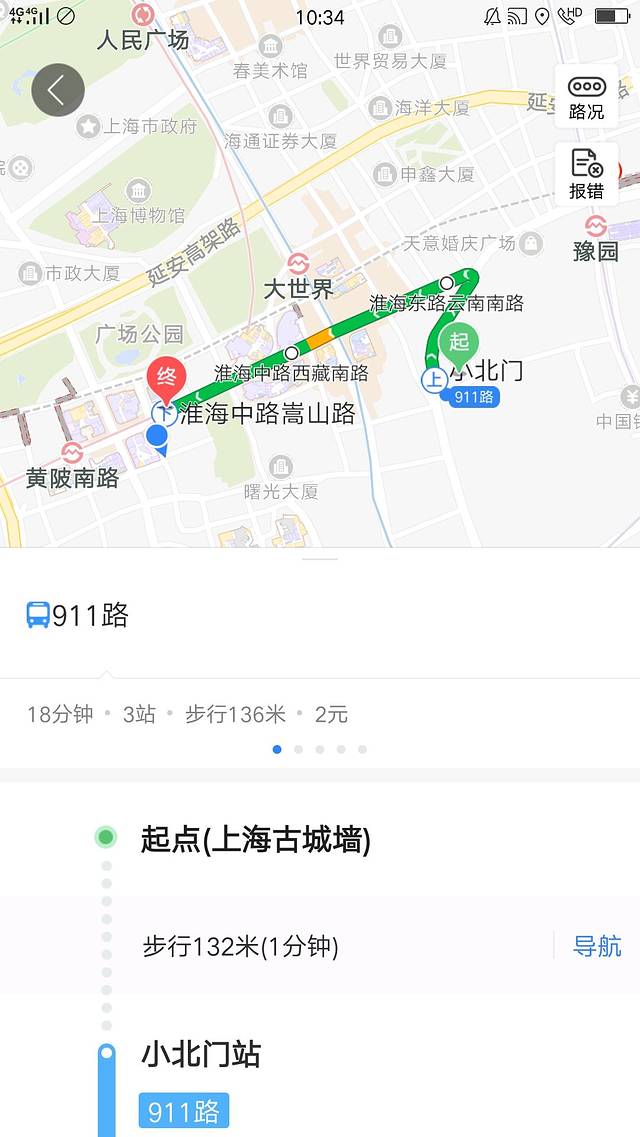This screenshot has height=1137, width=640.
Task: Go back using the round arrow button
Action: (57, 90)
